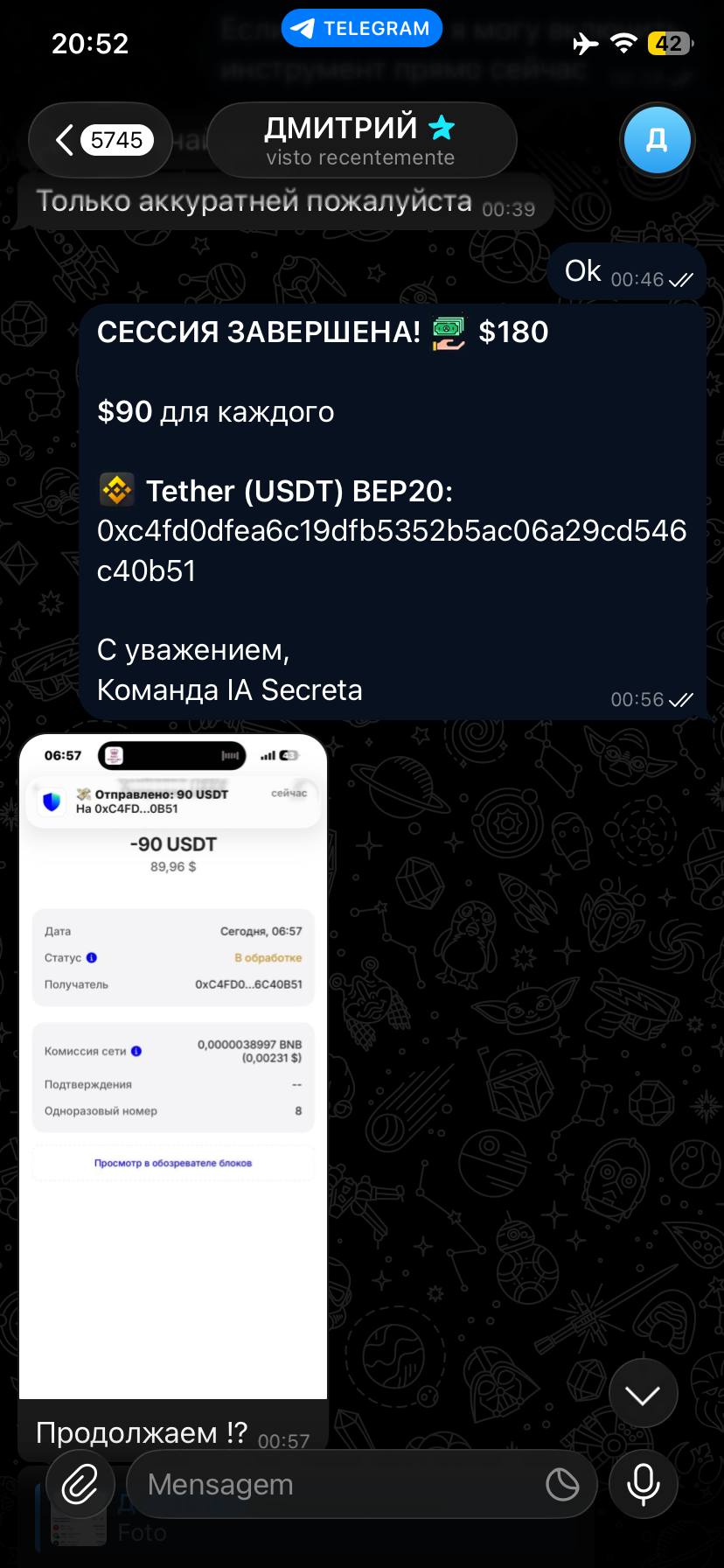The image size is (724, 1568).
Task: Open the scheduled message timer icon
Action: coord(562,1484)
